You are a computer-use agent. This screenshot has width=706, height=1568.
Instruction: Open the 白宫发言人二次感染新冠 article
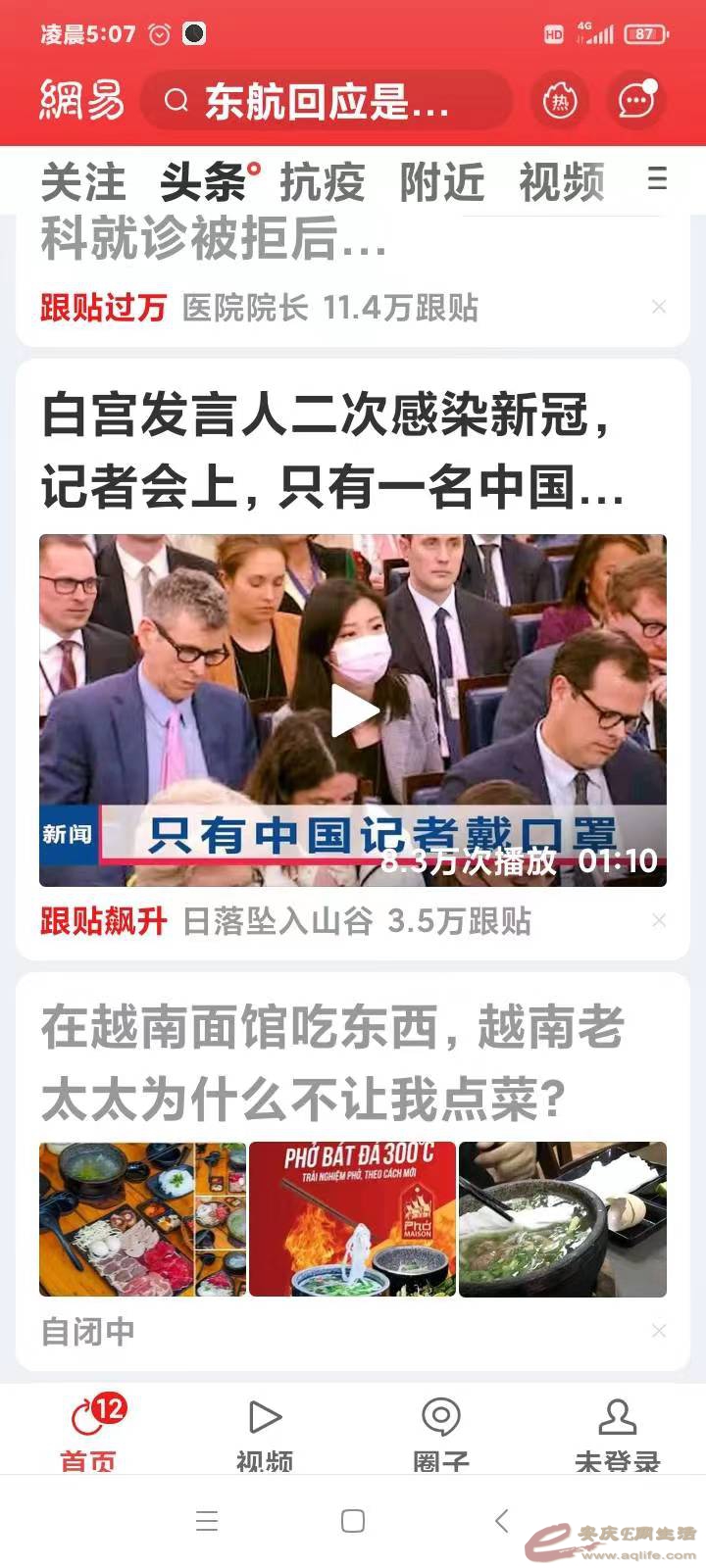(333, 451)
